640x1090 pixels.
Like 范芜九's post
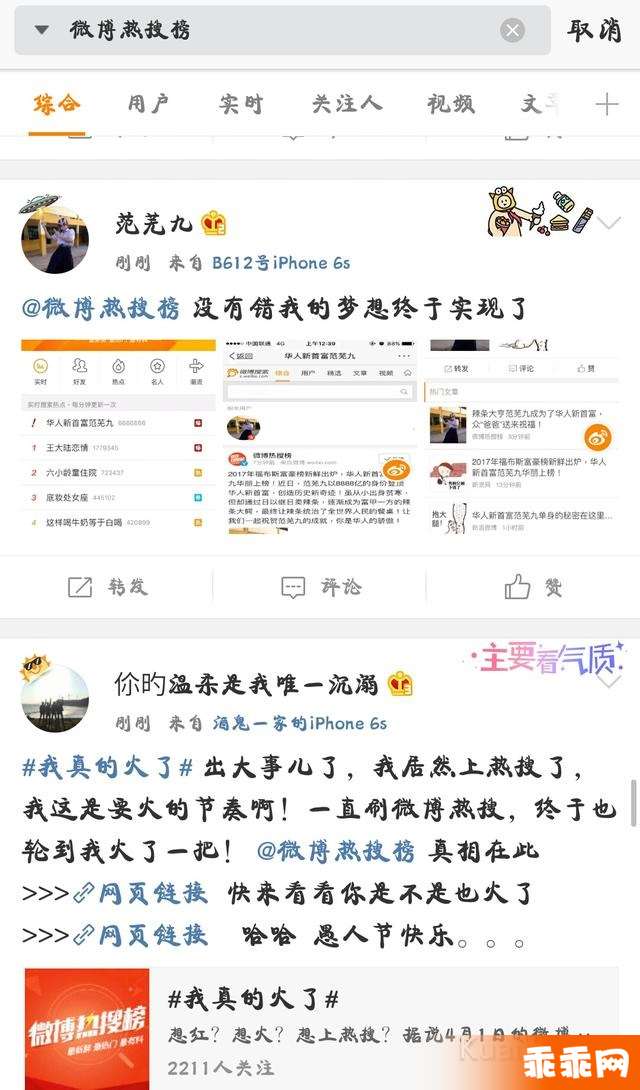tap(533, 587)
